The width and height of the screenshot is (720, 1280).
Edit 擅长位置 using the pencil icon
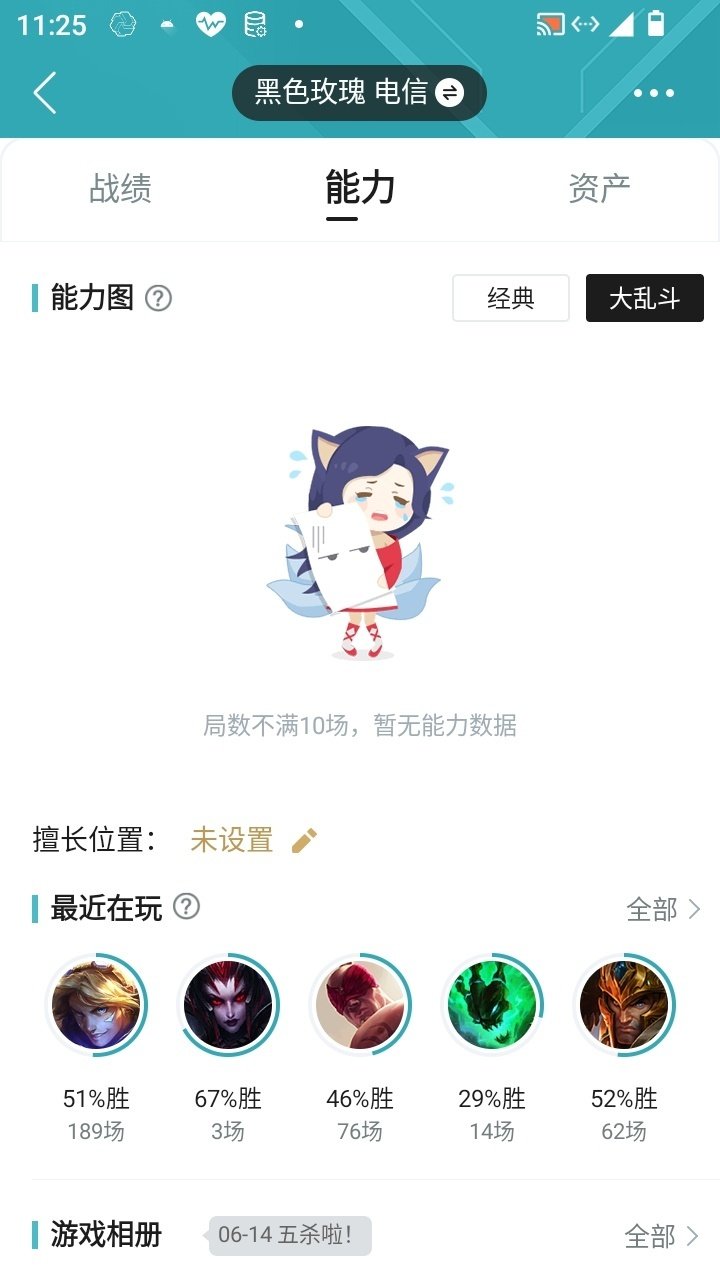[x=303, y=841]
